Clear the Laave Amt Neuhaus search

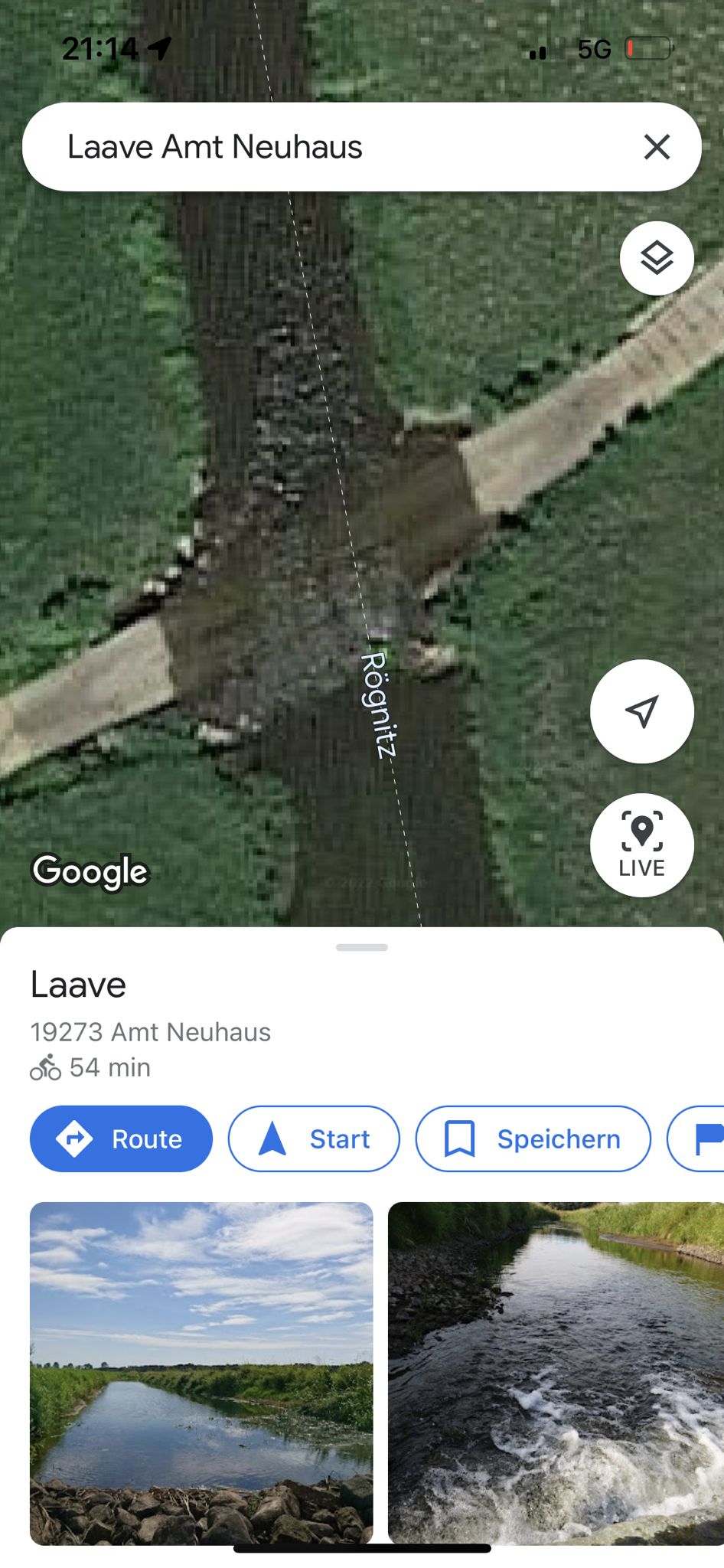[657, 146]
